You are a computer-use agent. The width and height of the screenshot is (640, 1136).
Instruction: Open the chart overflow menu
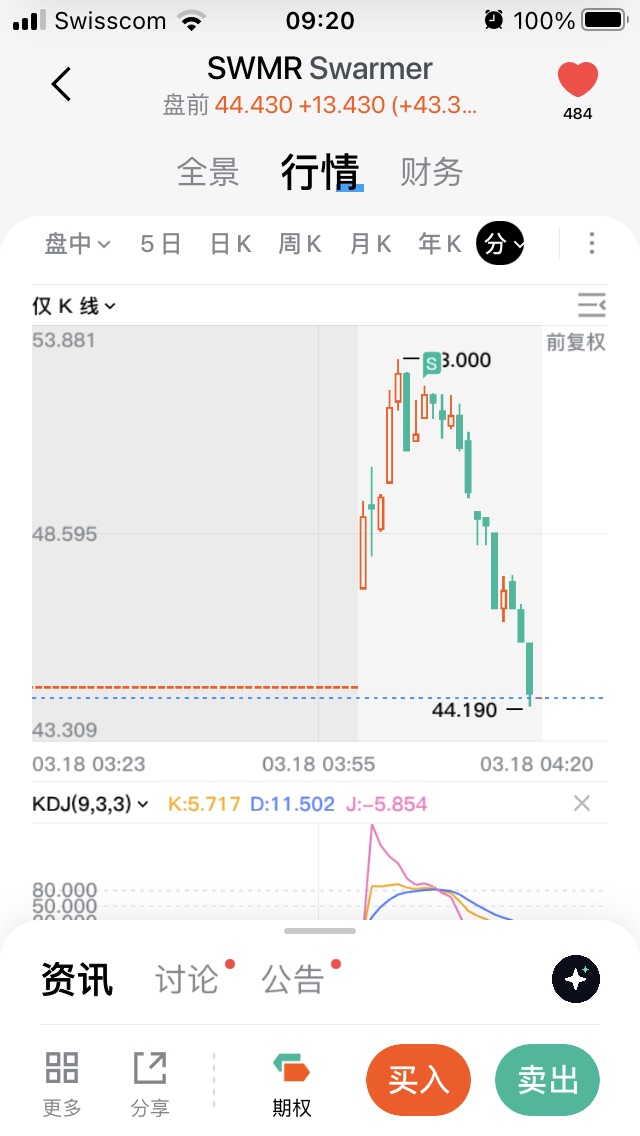pyautogui.click(x=592, y=244)
